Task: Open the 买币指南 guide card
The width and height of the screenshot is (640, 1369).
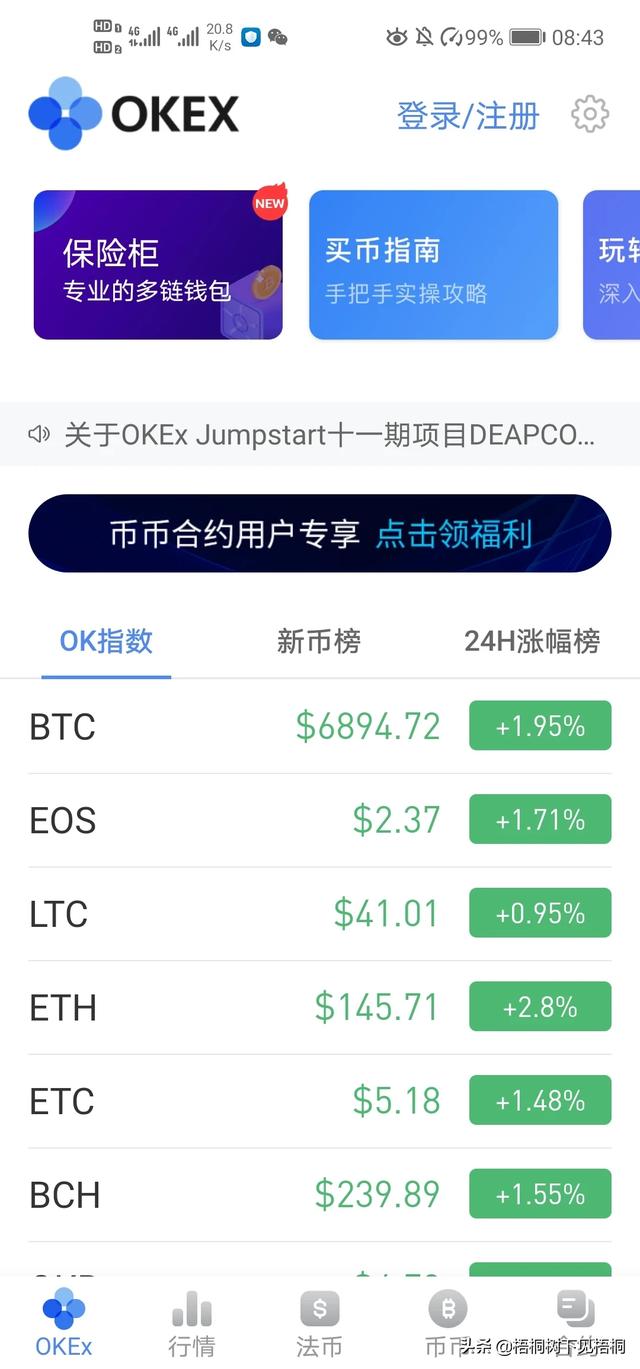Action: 433,265
